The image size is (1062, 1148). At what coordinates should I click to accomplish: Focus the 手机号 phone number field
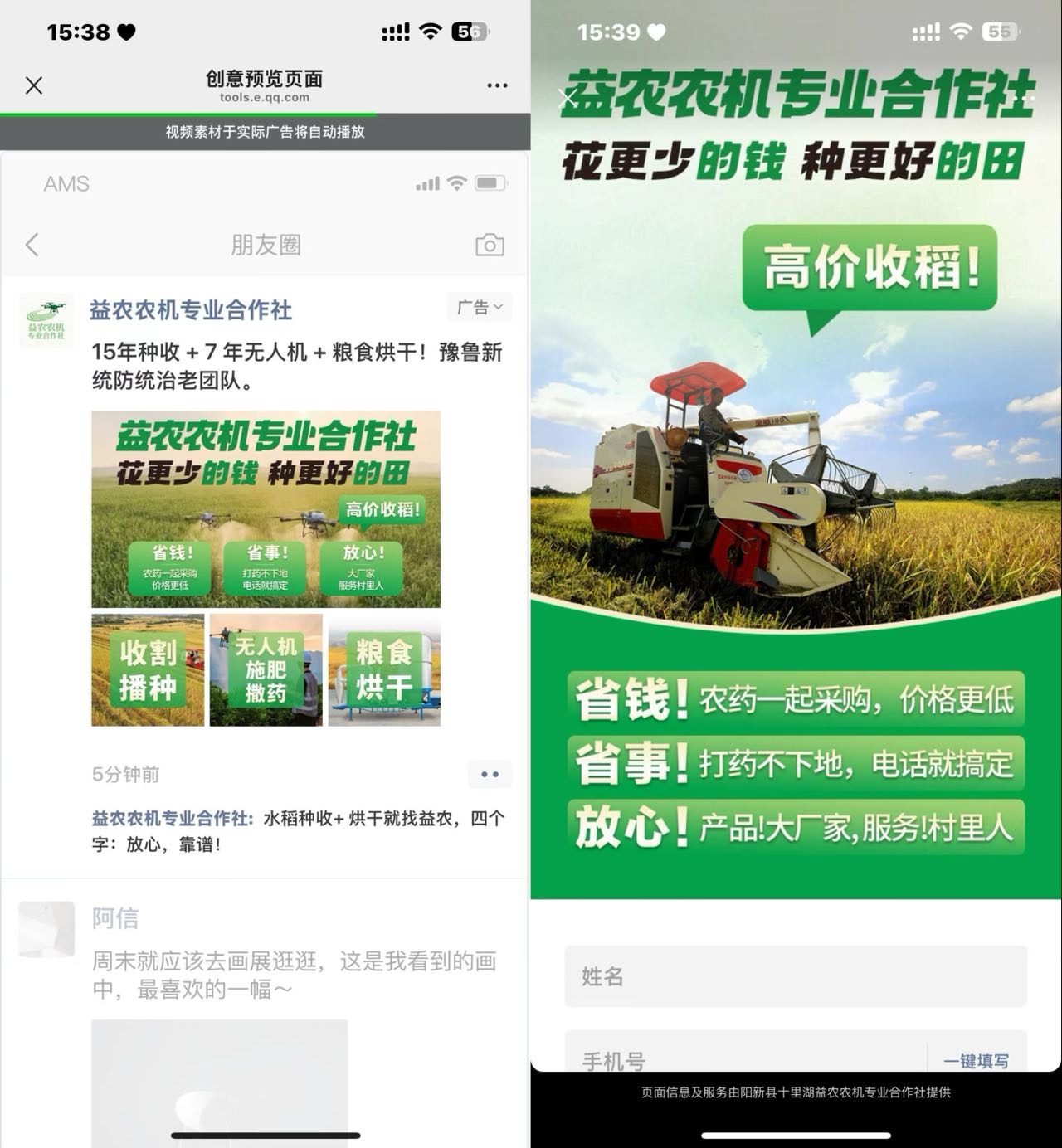point(743,1059)
